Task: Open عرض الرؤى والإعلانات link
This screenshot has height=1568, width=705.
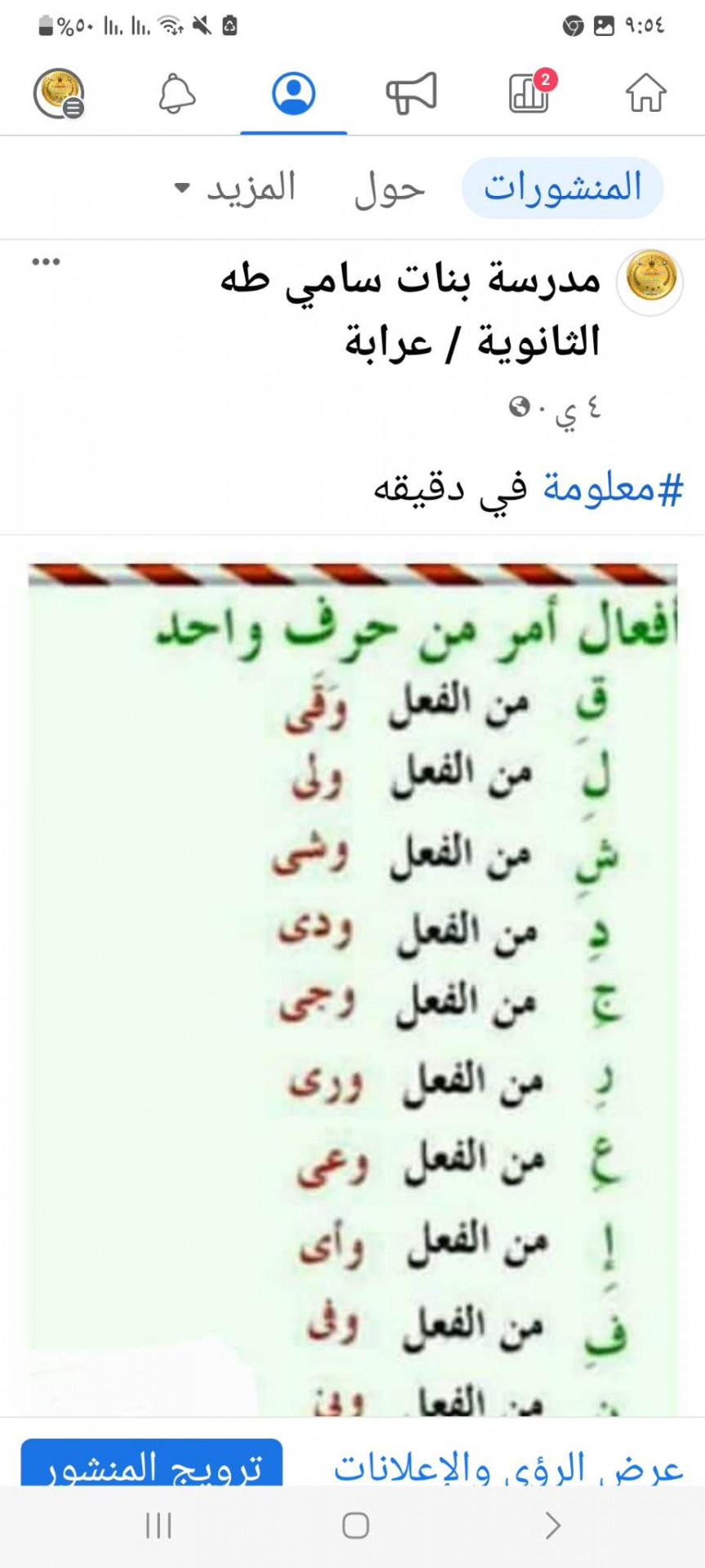Action: click(x=508, y=1468)
